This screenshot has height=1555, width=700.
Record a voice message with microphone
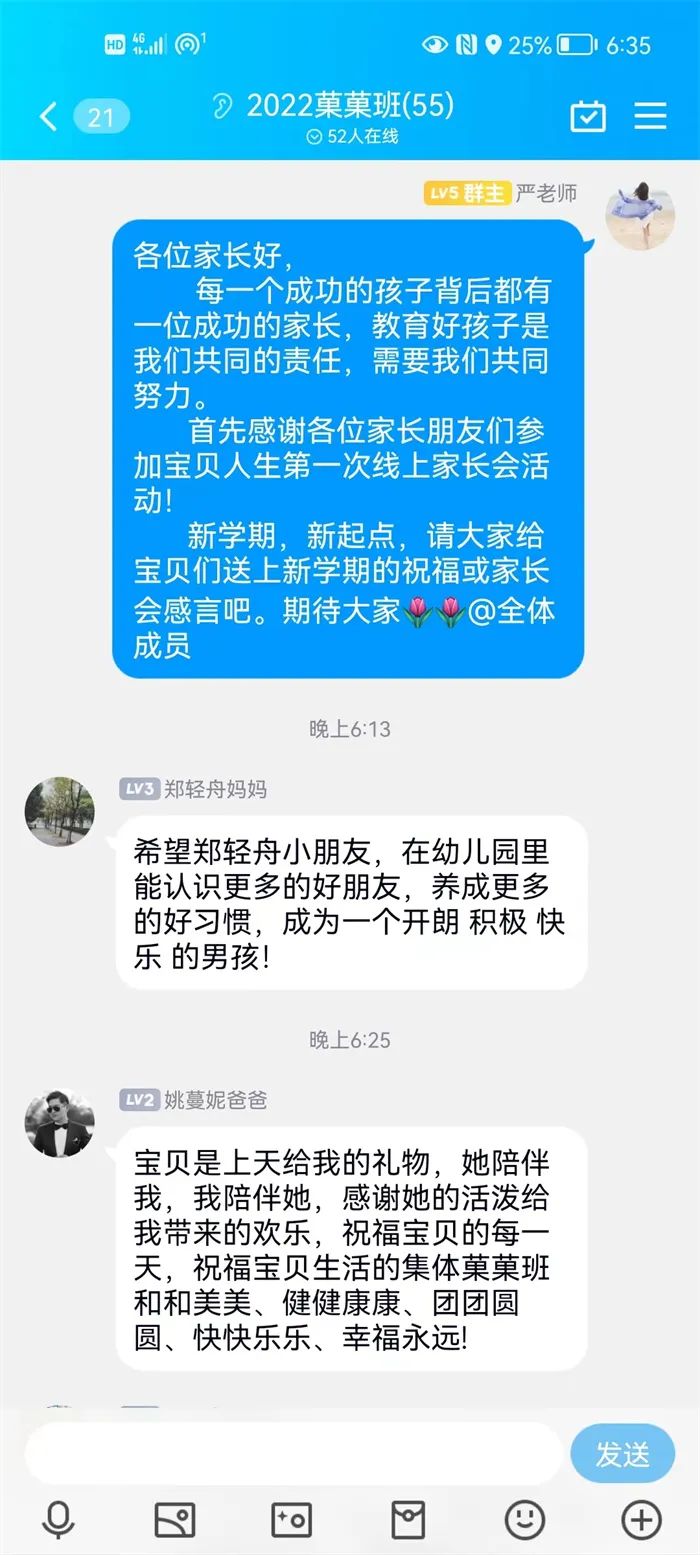tap(58, 1520)
